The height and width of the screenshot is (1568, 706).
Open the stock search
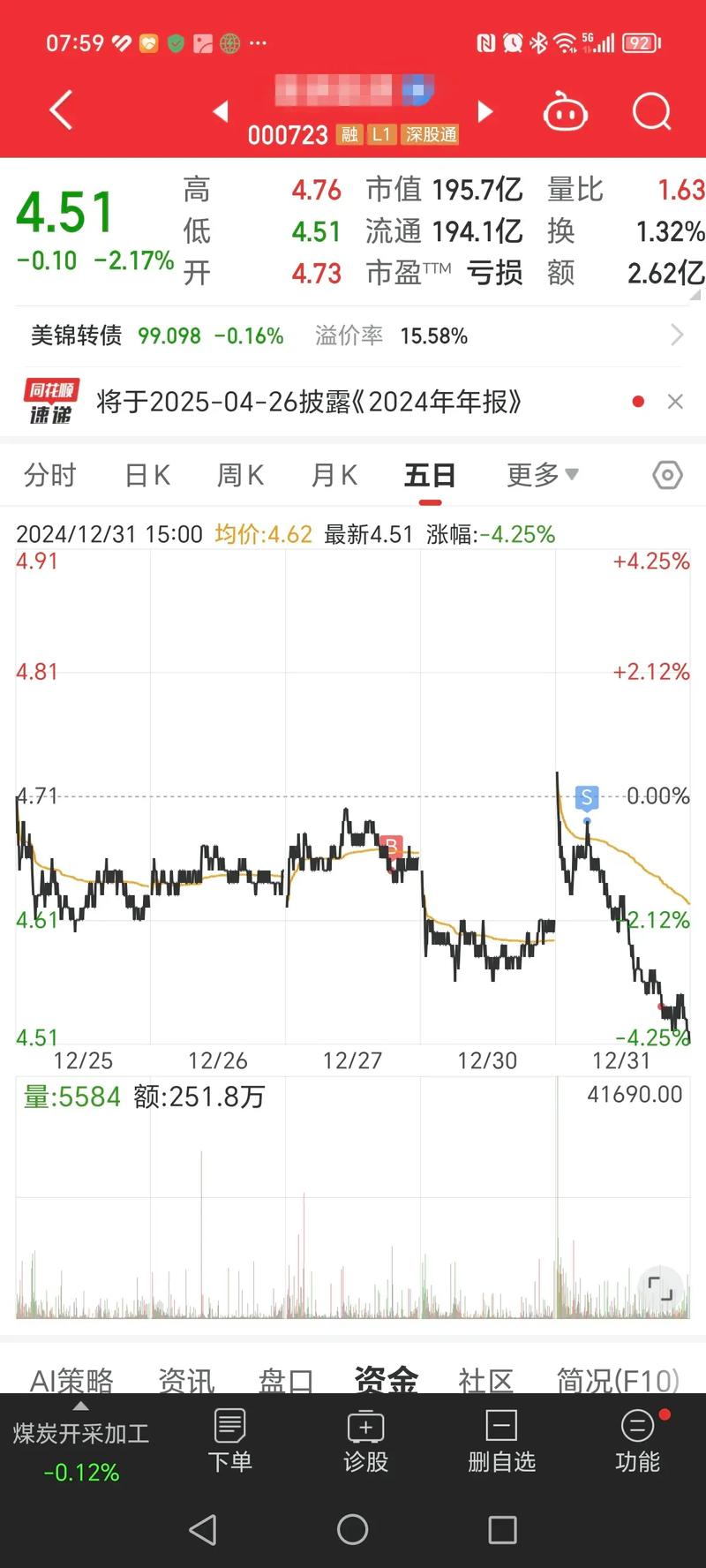coord(650,111)
